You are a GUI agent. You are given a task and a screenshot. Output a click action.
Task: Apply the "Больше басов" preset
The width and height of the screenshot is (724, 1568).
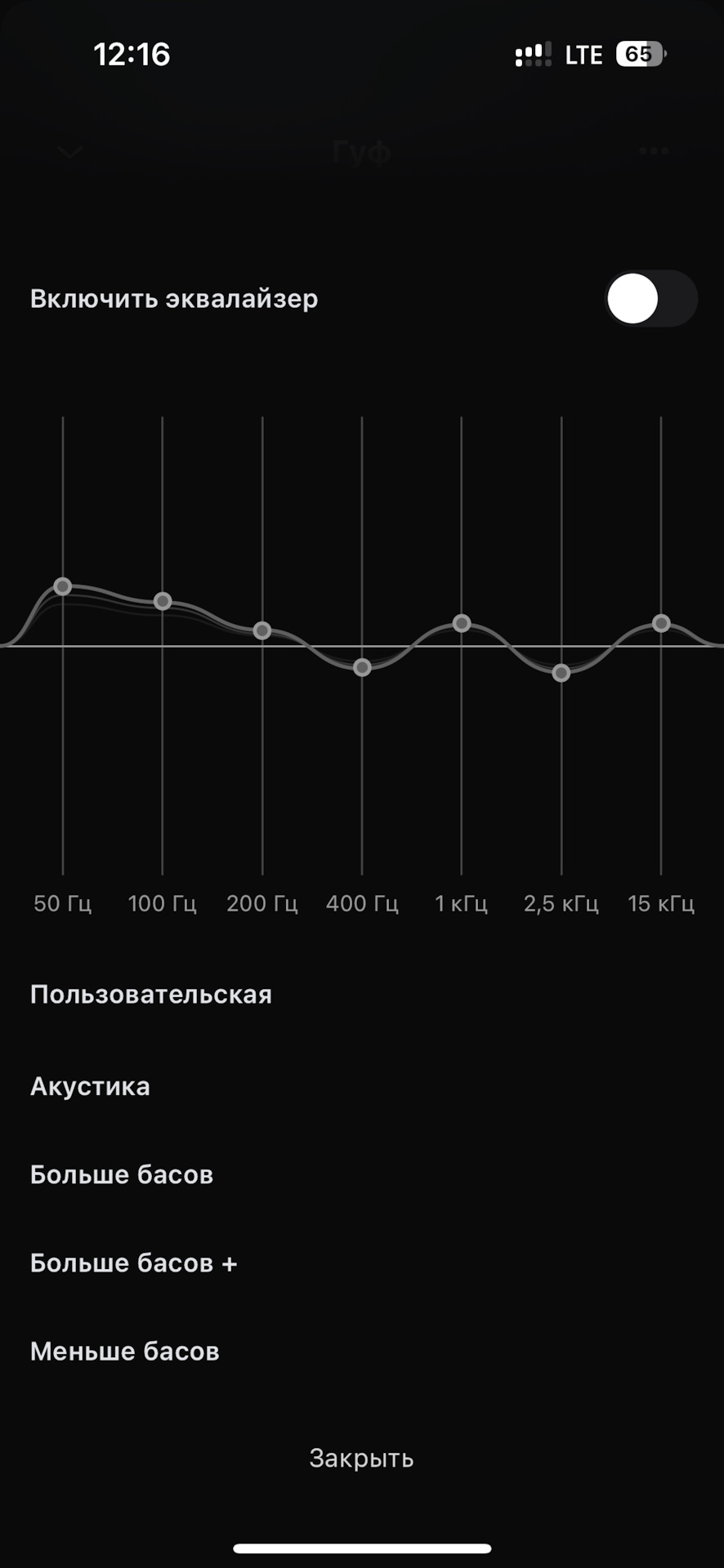(x=122, y=1174)
